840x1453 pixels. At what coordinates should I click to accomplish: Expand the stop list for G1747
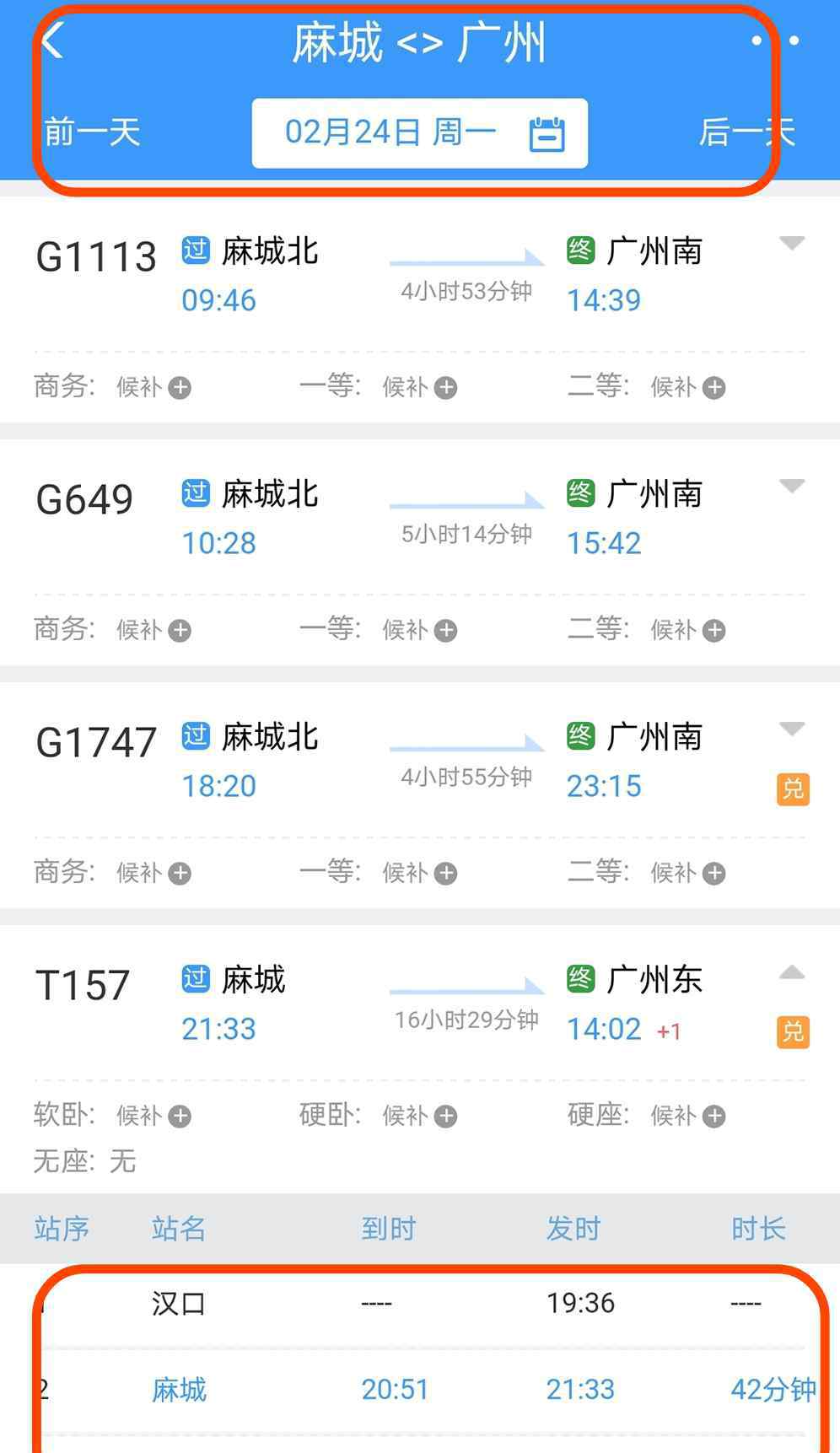pyautogui.click(x=792, y=729)
